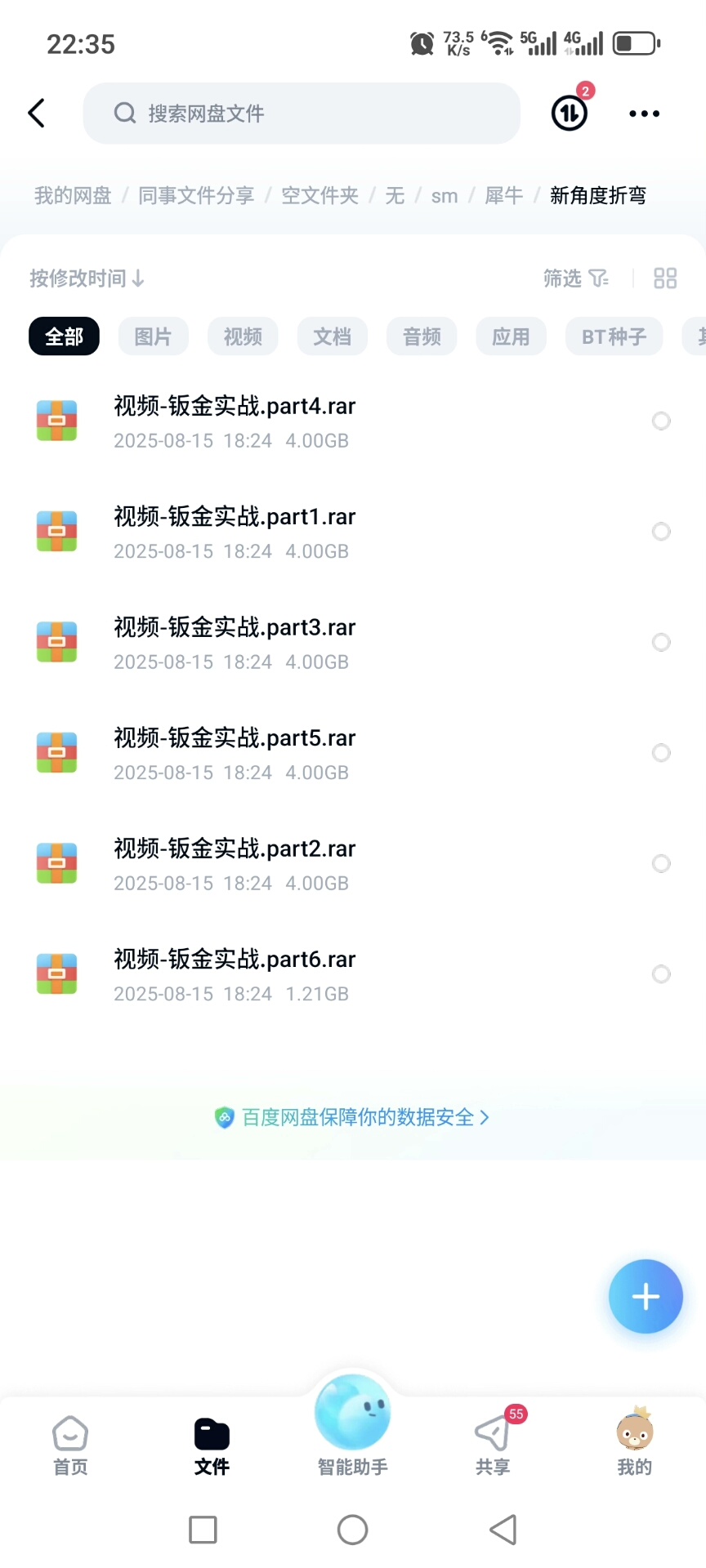Open the three-dot overflow menu
The image size is (706, 1568).
[x=644, y=114]
